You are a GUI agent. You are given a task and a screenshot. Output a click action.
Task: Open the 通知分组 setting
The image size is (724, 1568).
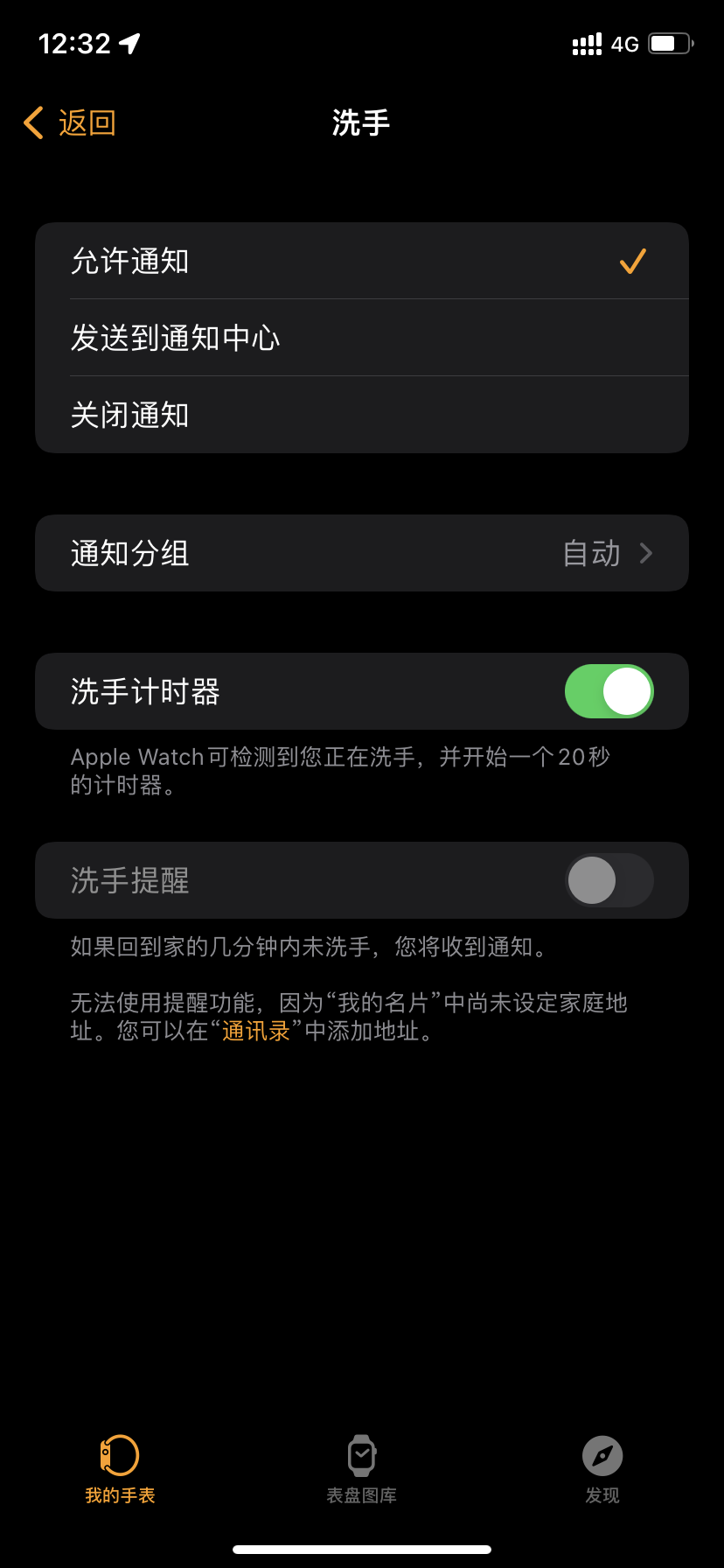361,553
